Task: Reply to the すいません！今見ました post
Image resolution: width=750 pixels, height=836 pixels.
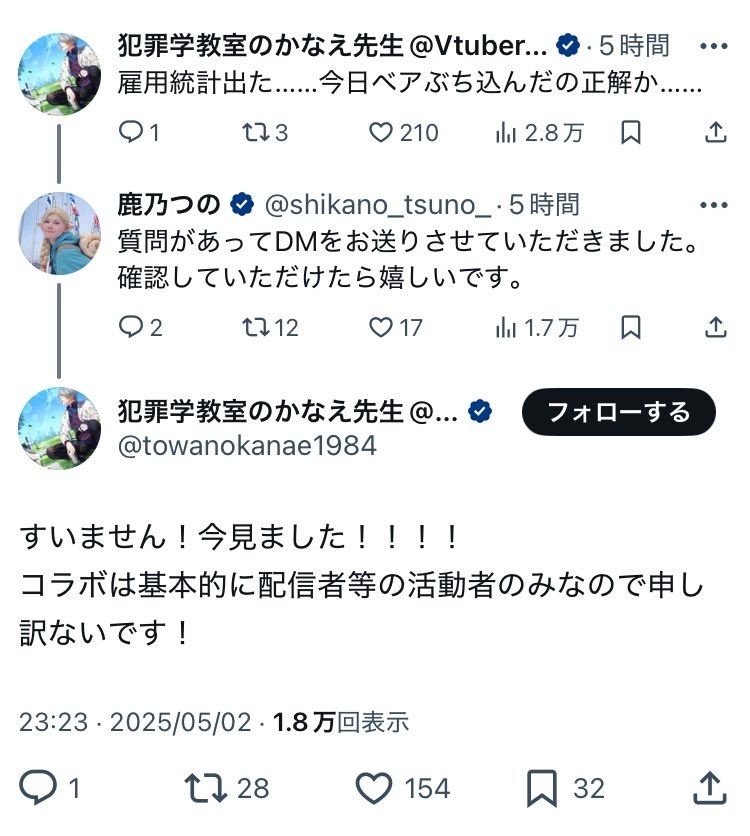Action: (38, 789)
